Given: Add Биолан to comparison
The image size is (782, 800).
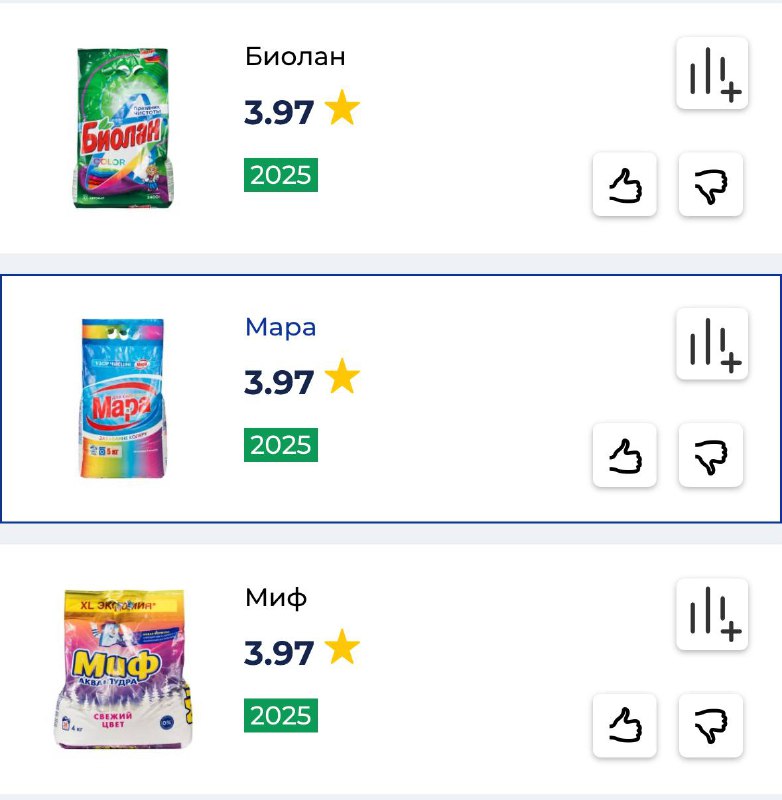Looking at the screenshot, I should coord(712,74).
